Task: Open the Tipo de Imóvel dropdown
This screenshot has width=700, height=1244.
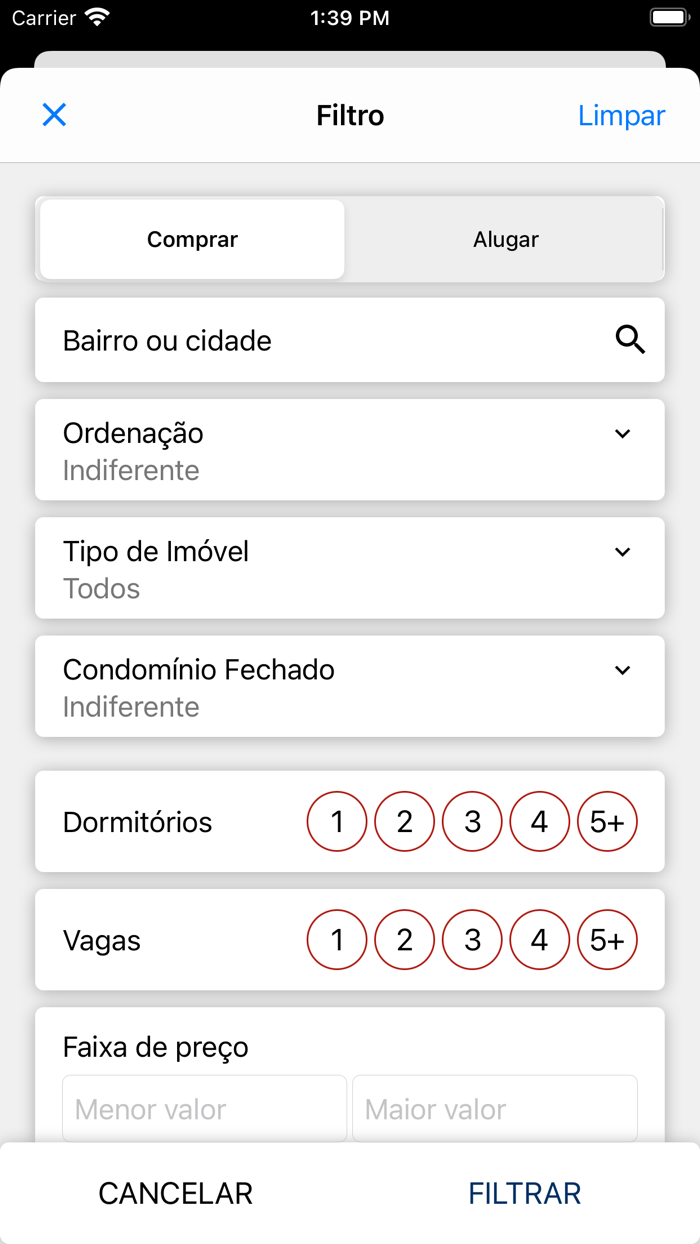Action: pyautogui.click(x=350, y=568)
